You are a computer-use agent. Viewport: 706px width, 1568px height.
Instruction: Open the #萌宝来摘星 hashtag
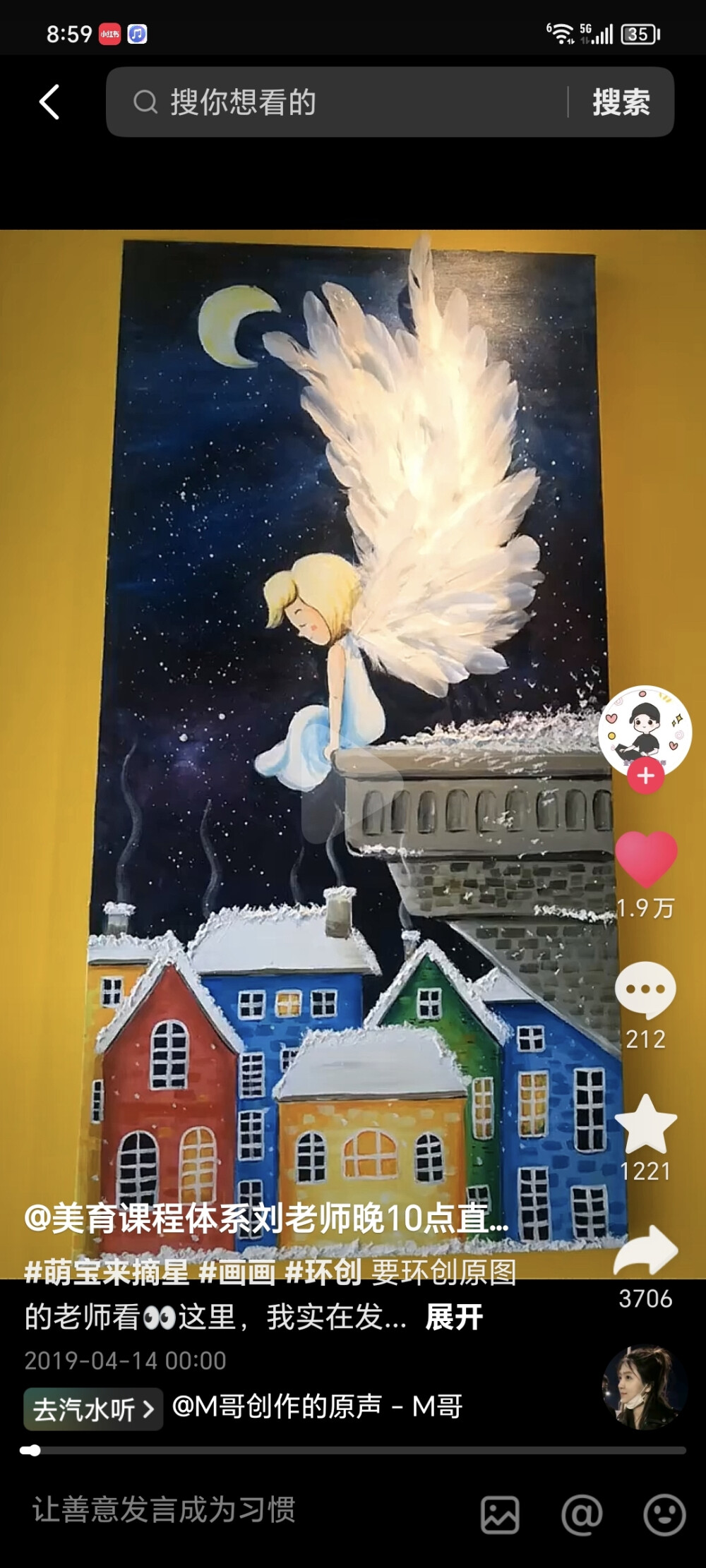tap(106, 1272)
